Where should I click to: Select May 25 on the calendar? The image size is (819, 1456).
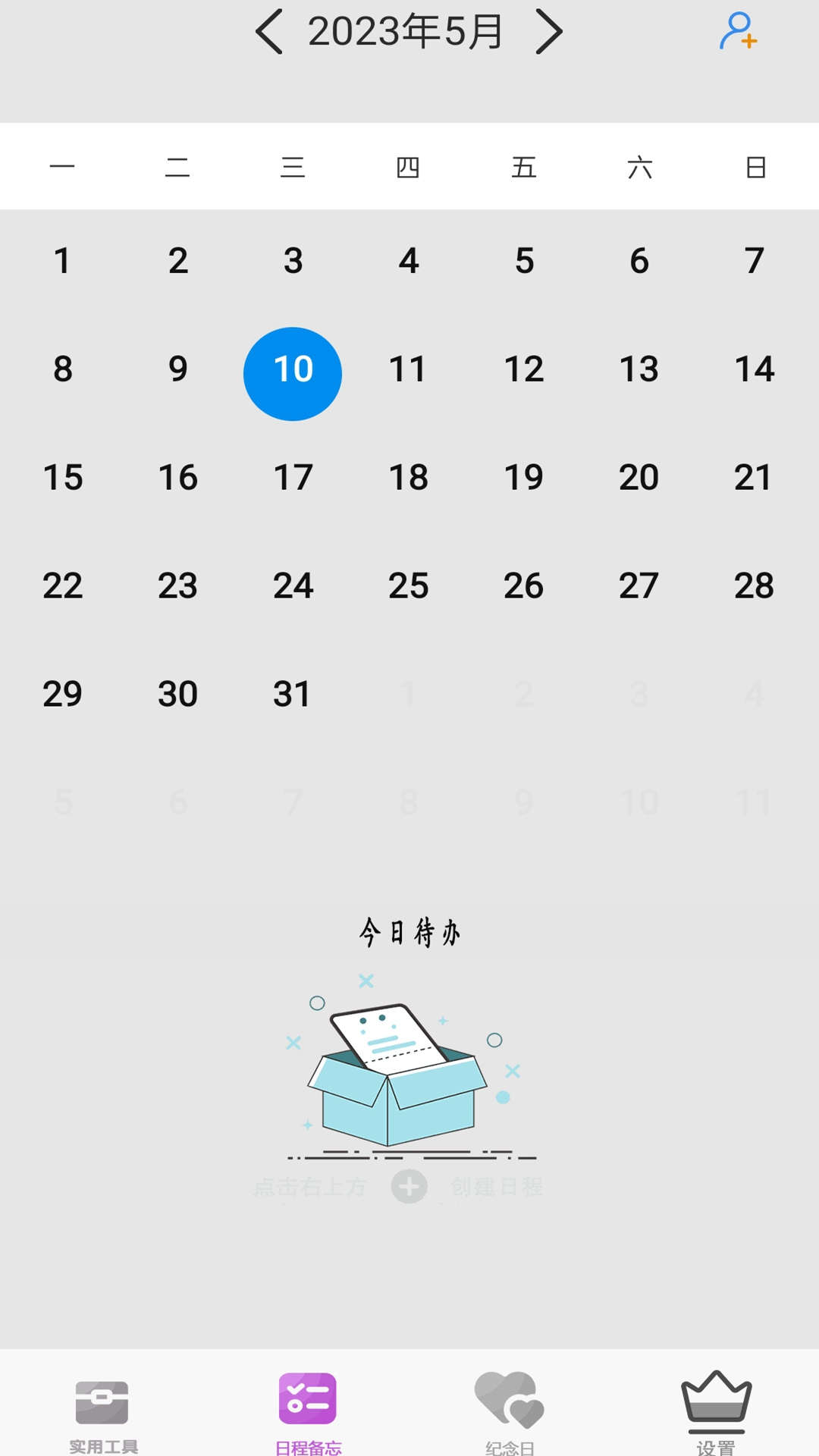pyautogui.click(x=408, y=586)
